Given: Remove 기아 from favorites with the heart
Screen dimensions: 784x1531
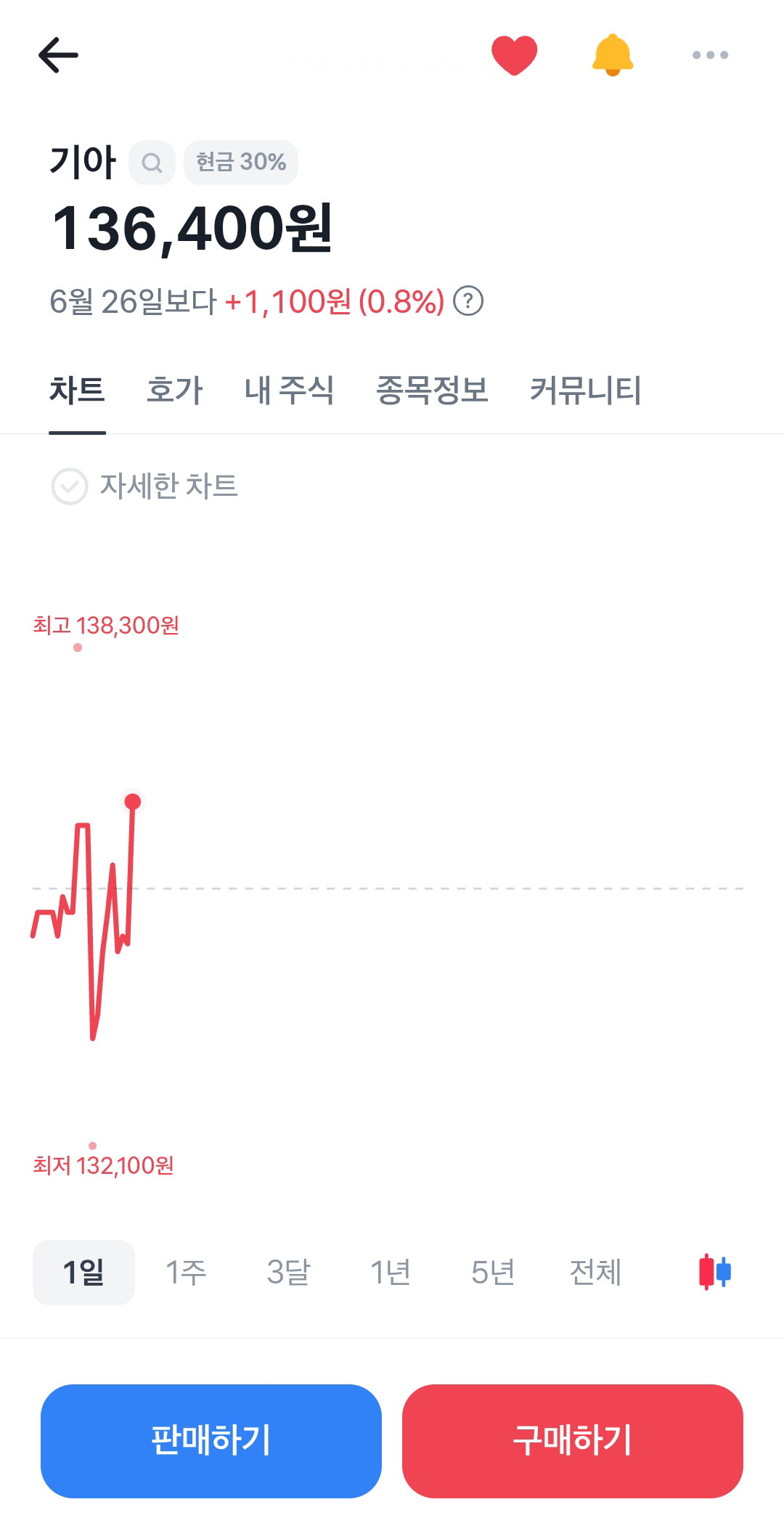Looking at the screenshot, I should [x=514, y=55].
